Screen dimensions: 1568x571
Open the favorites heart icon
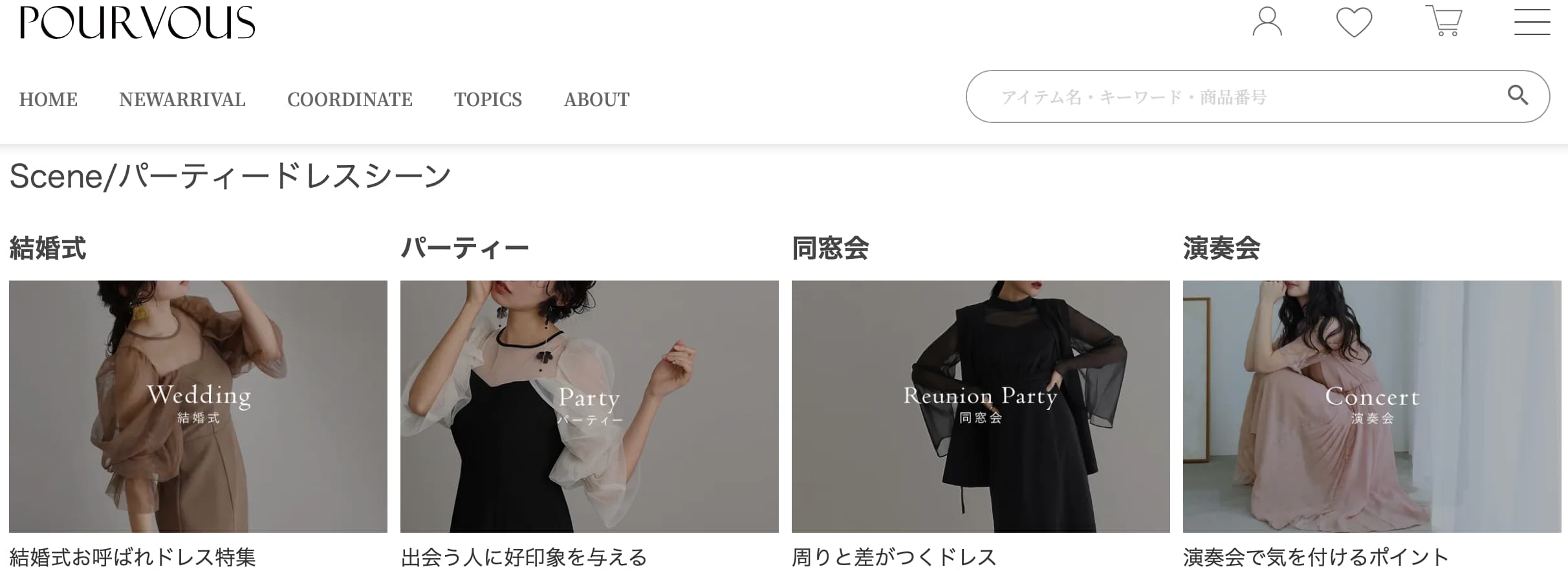(1354, 22)
